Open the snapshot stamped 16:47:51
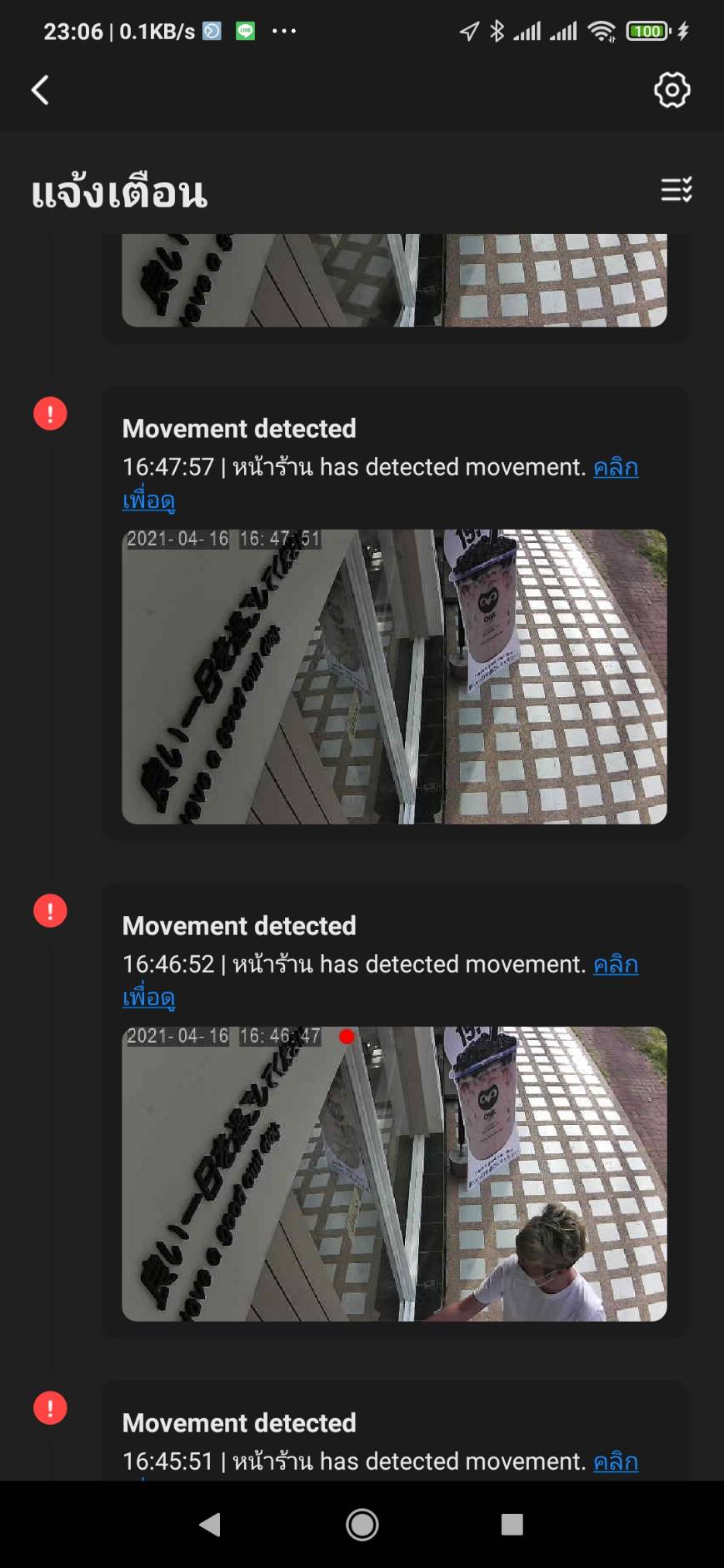 coord(394,676)
